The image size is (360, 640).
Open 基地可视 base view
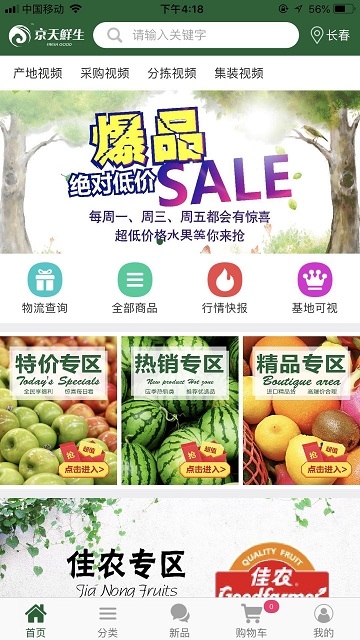(x=315, y=288)
